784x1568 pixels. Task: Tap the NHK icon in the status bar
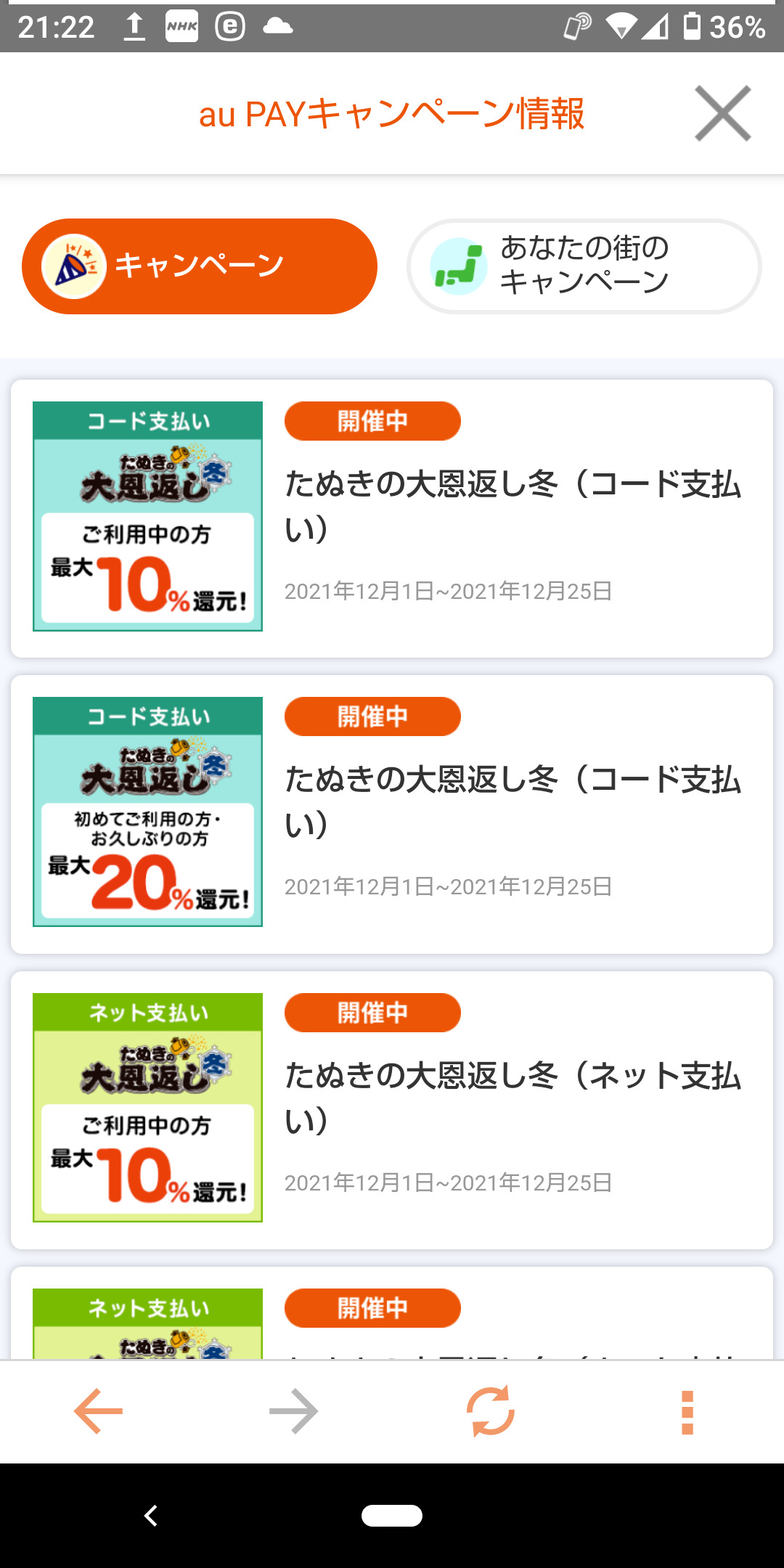(180, 26)
